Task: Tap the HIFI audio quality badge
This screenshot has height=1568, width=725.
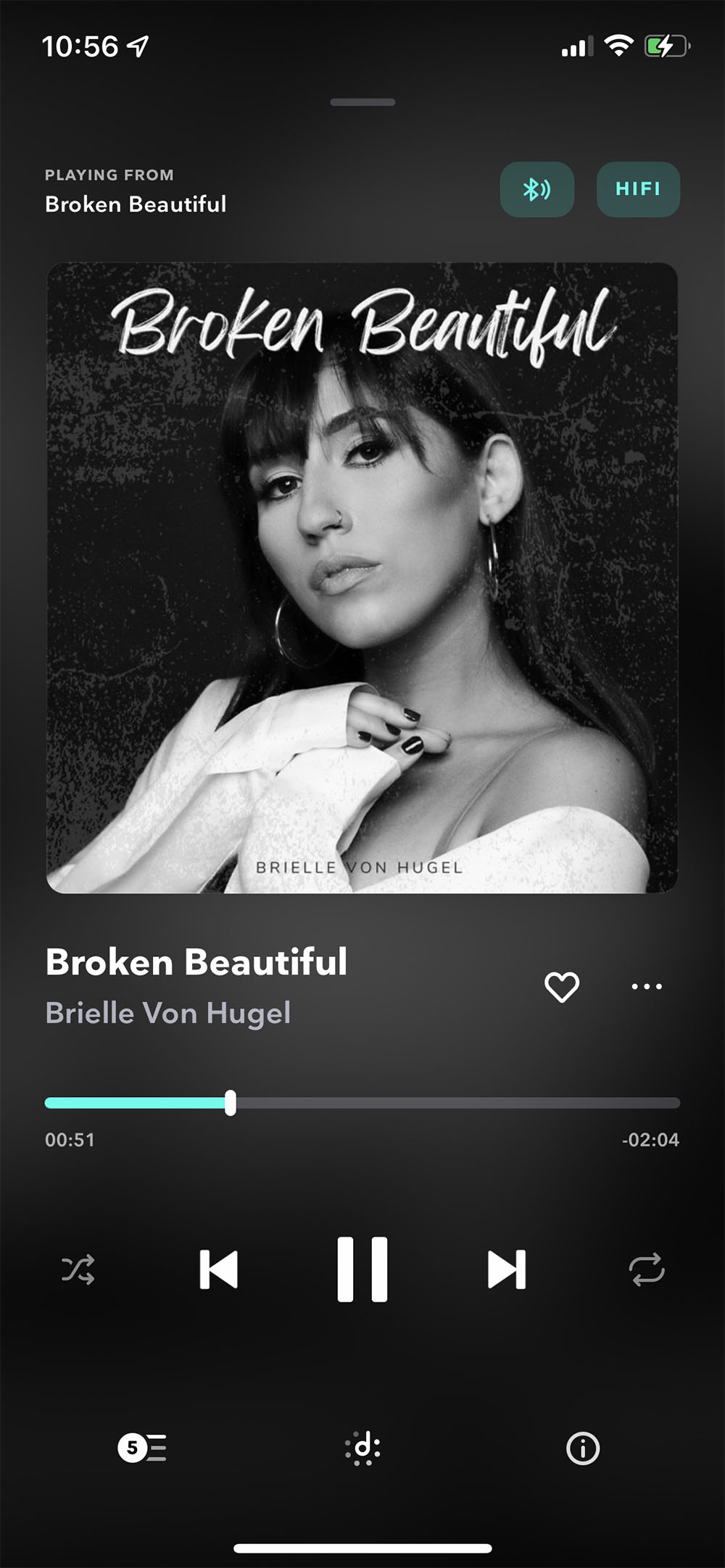Action: tap(638, 190)
